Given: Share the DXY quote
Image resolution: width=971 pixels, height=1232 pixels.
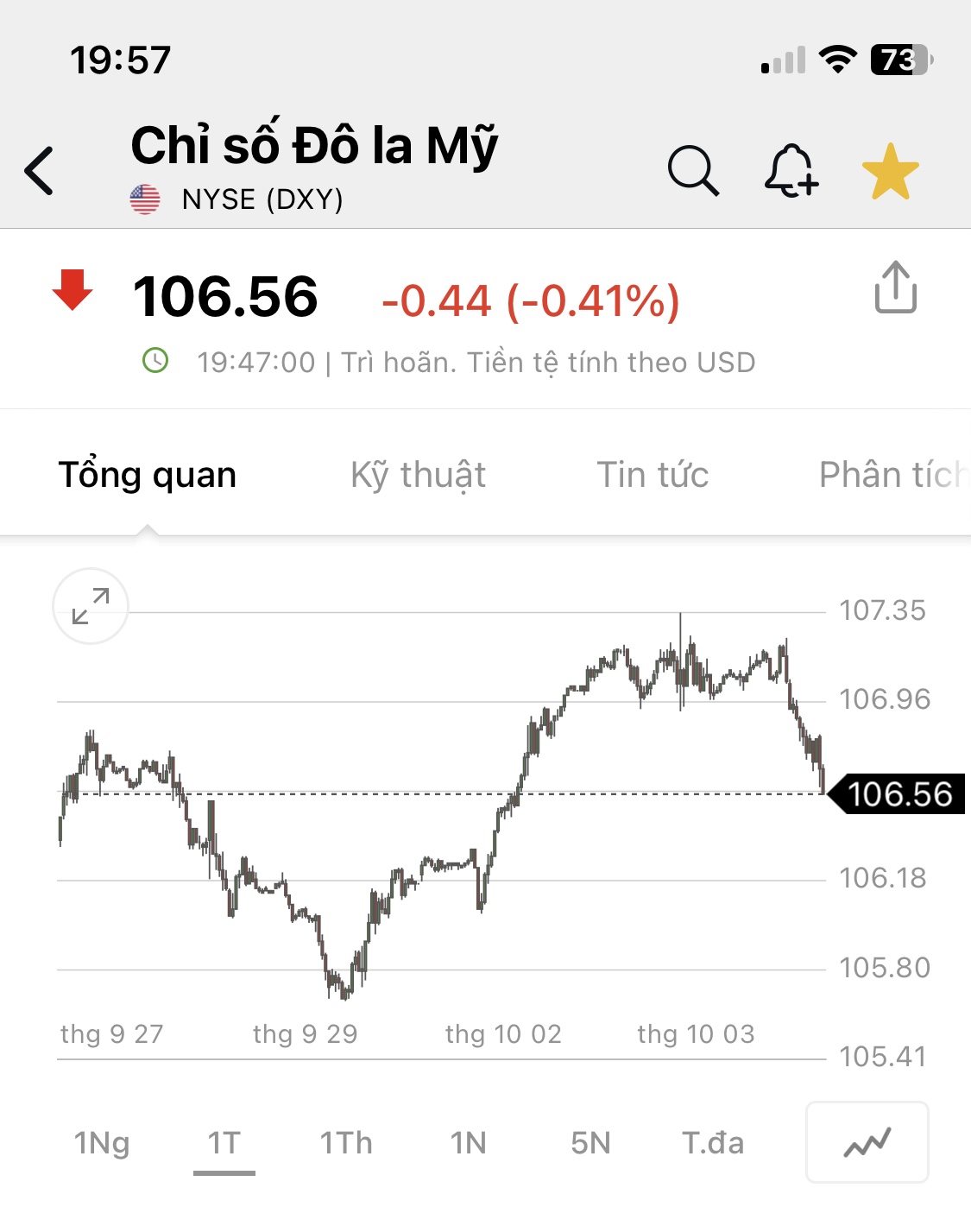Looking at the screenshot, I should 895,287.
